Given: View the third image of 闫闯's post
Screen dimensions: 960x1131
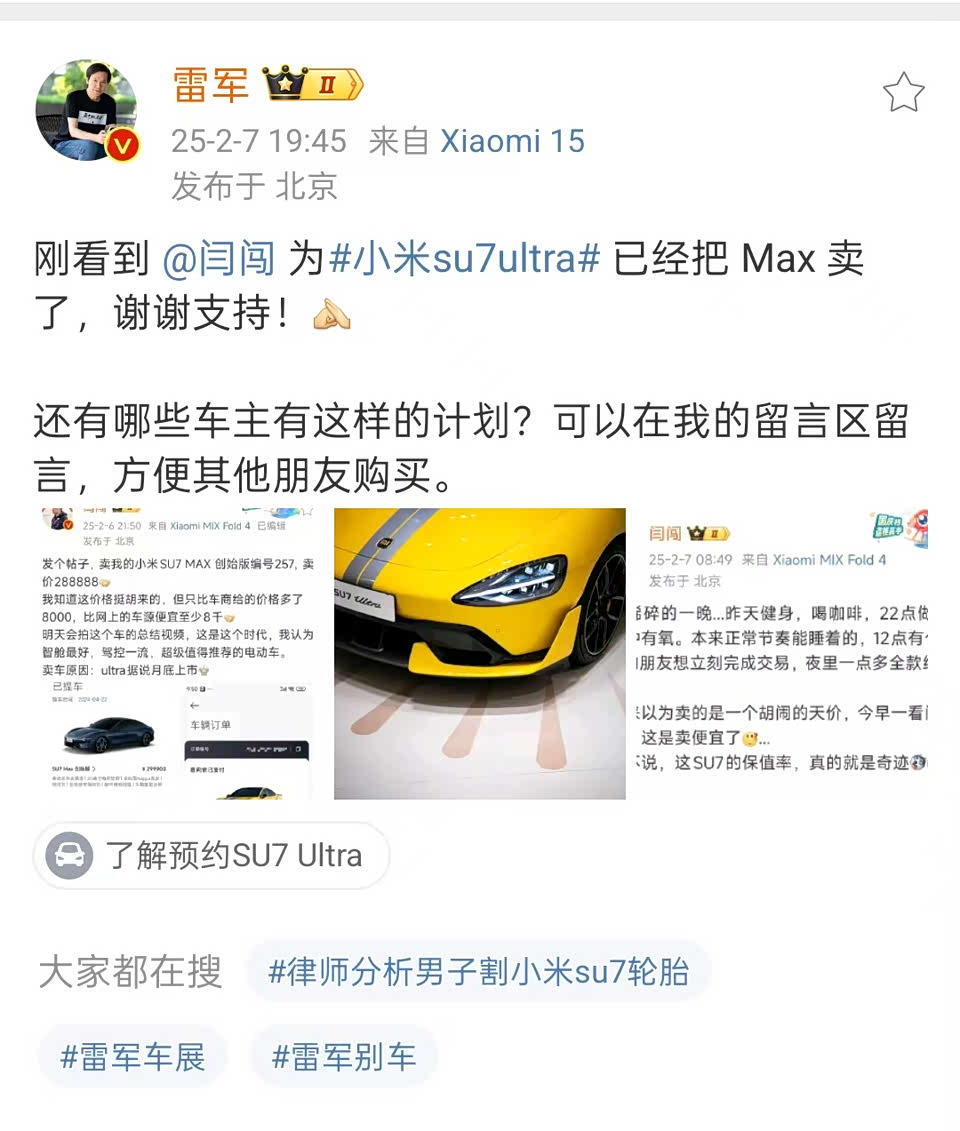Looking at the screenshot, I should pyautogui.click(x=782, y=653).
